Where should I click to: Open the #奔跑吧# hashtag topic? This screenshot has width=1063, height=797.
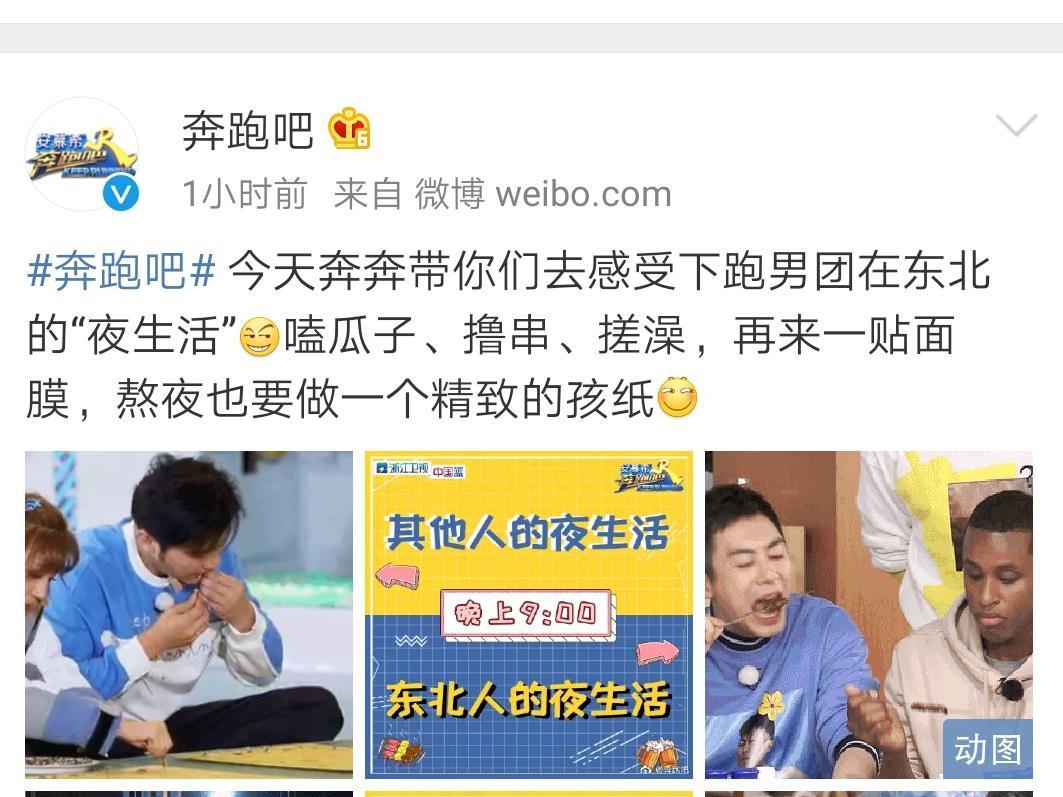click(x=121, y=272)
